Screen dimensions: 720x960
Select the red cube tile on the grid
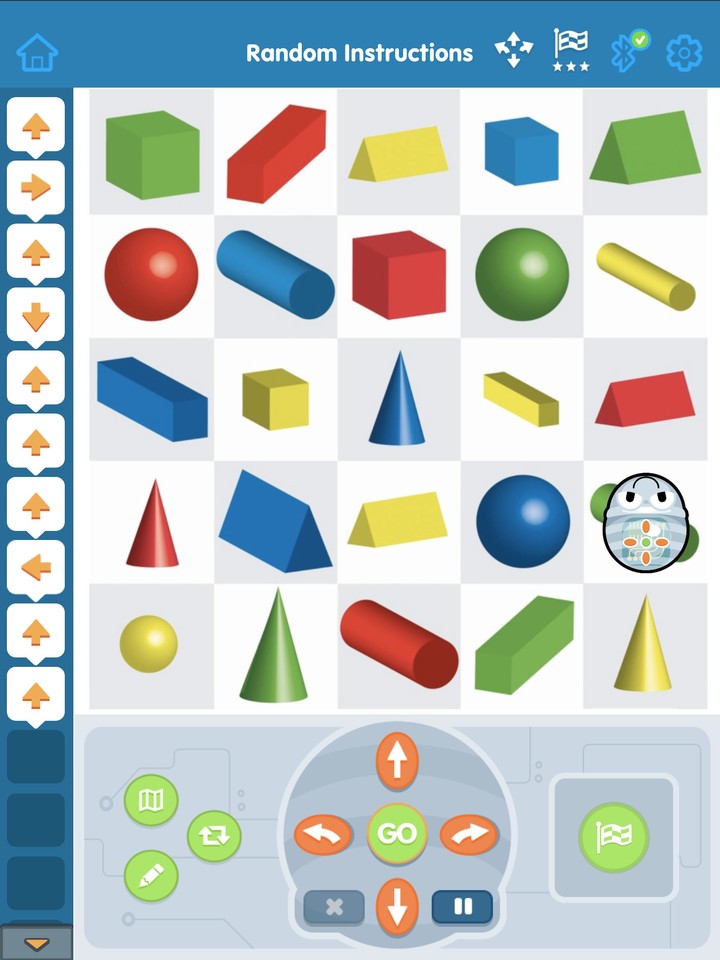(x=398, y=276)
